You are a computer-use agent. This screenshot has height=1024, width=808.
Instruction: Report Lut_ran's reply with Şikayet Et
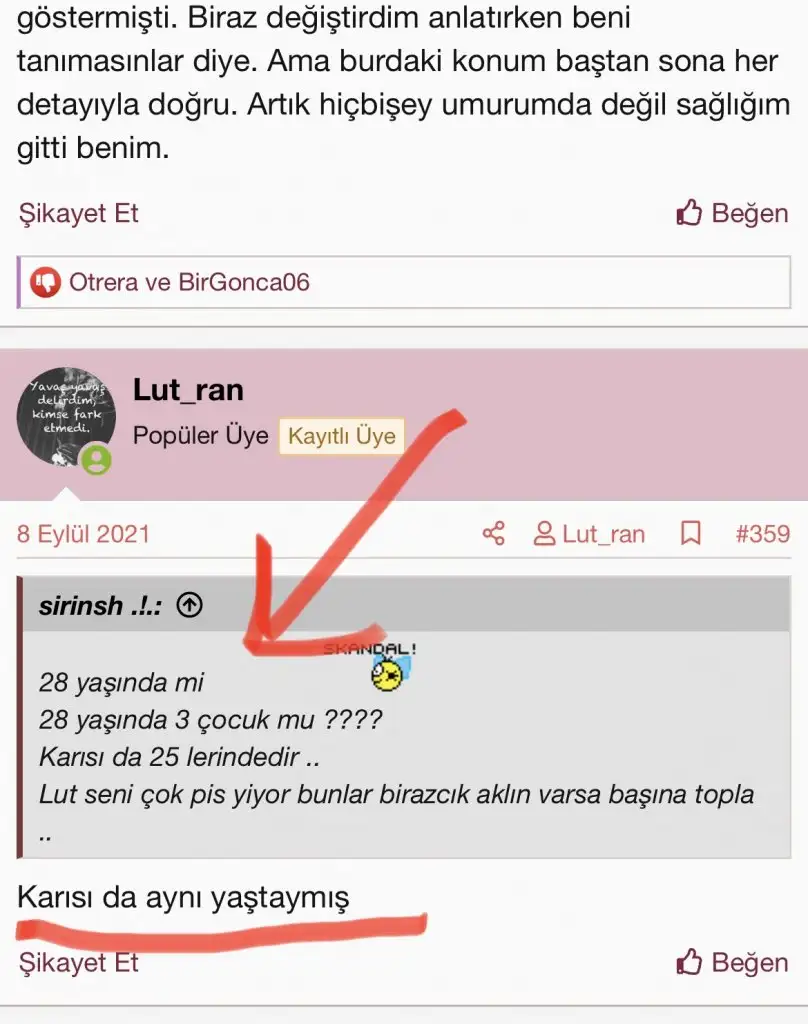pos(77,962)
